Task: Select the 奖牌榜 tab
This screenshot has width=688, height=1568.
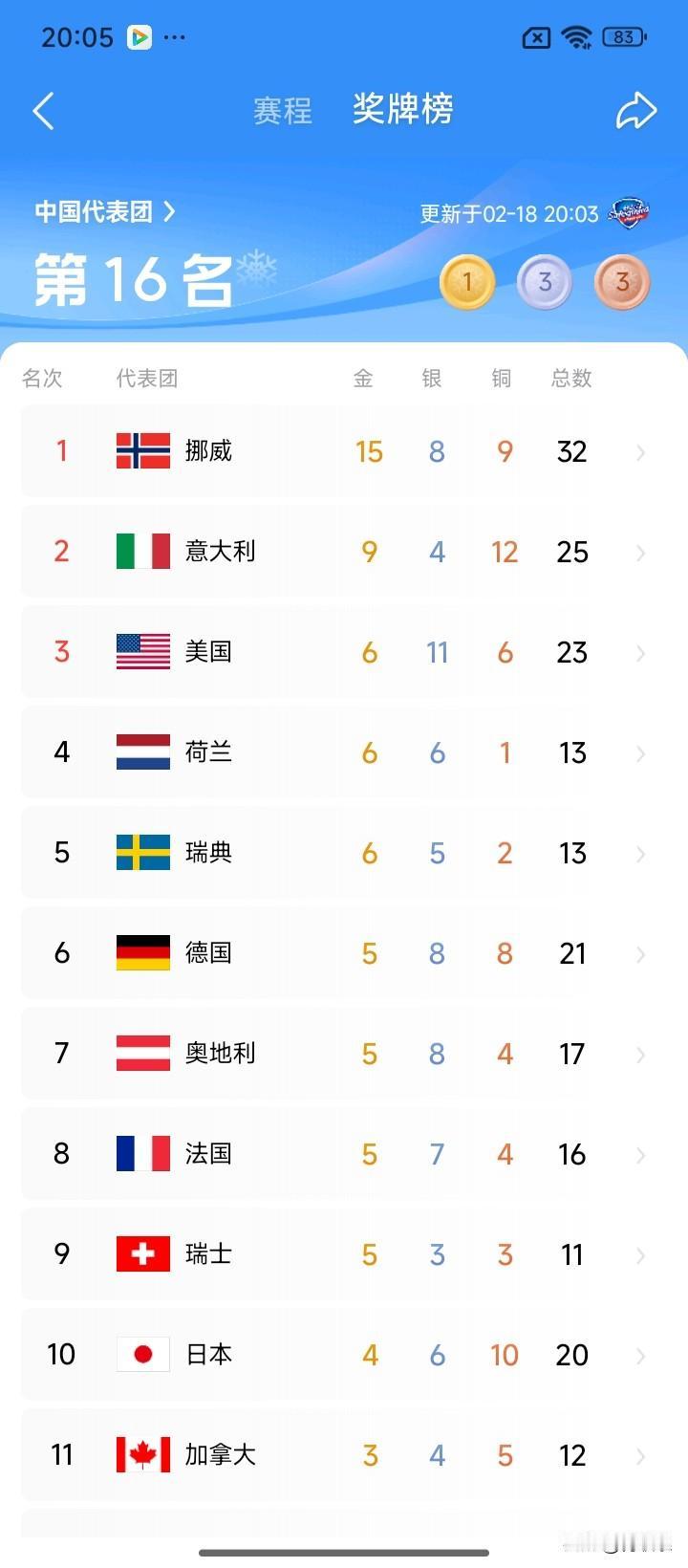Action: click(401, 110)
